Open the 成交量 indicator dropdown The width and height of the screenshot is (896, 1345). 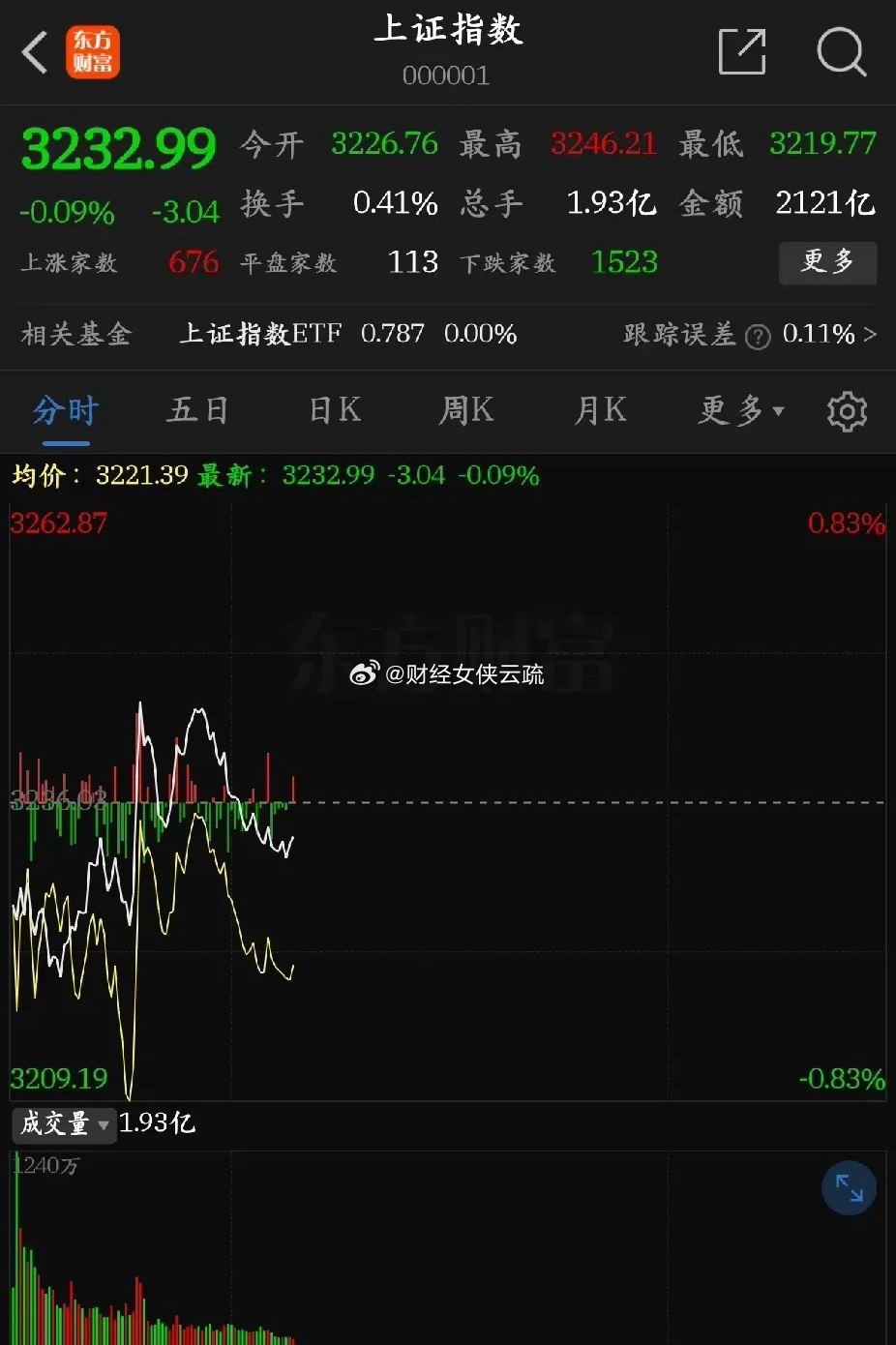point(63,1124)
